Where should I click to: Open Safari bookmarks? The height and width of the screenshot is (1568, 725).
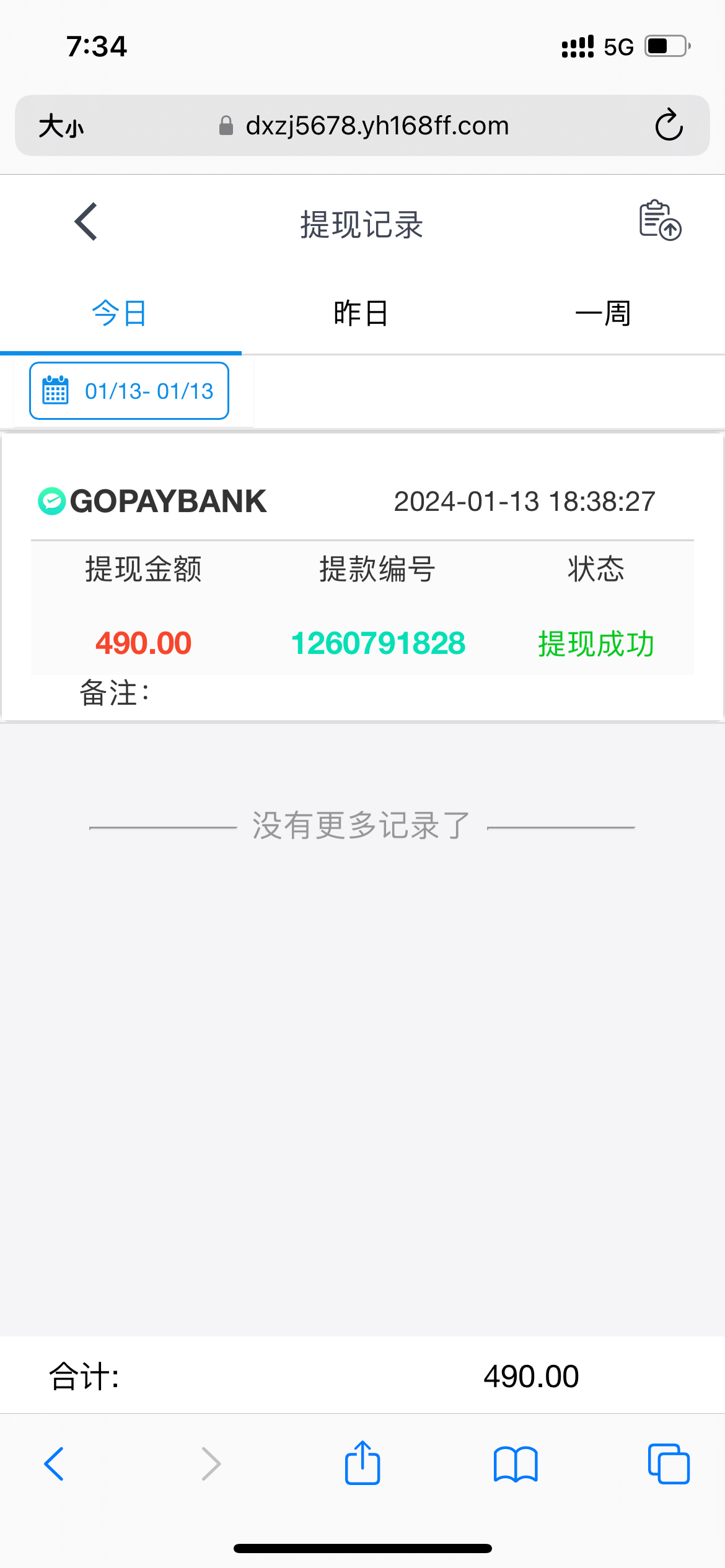coord(516,1464)
